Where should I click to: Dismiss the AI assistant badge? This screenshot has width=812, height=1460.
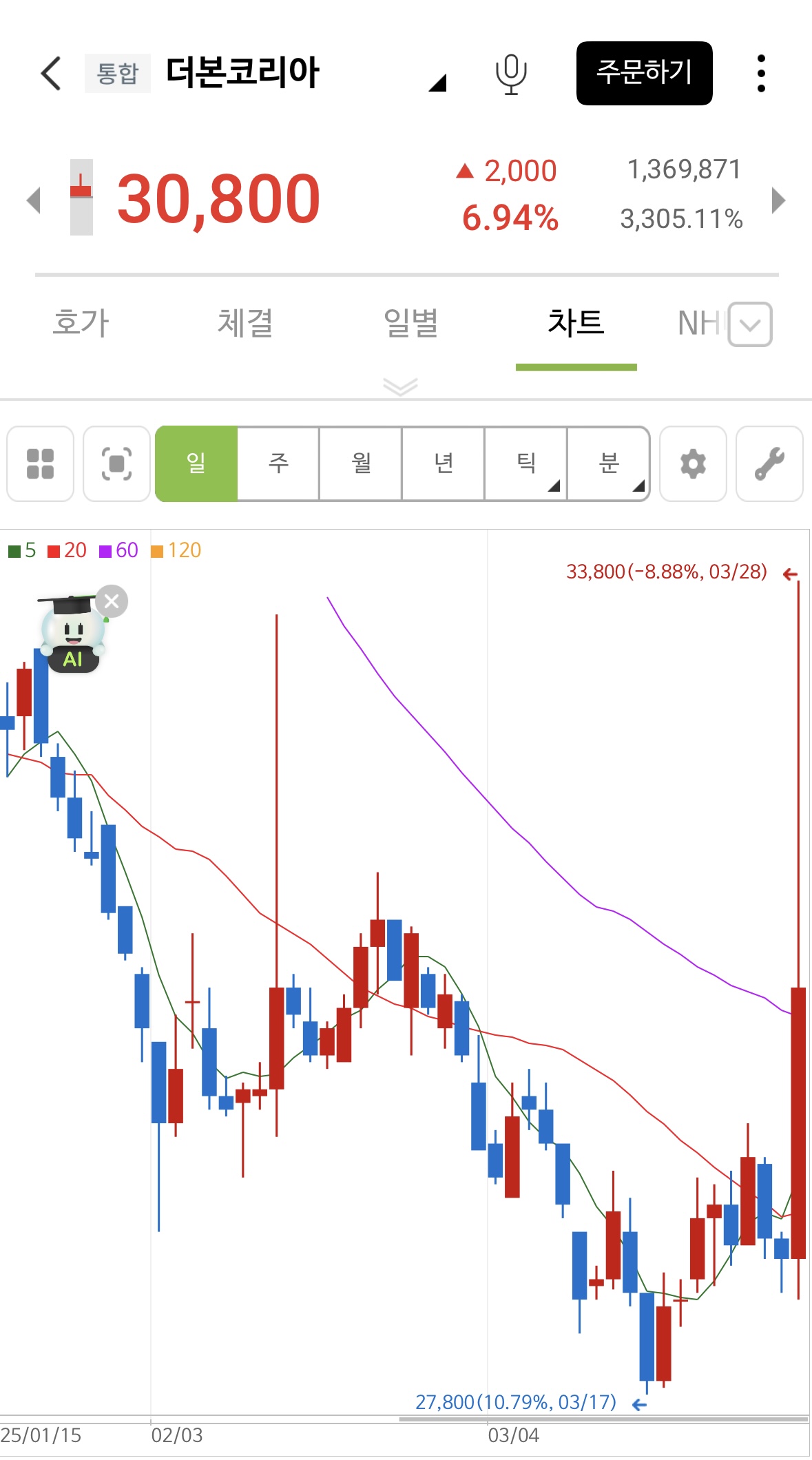pos(112,601)
